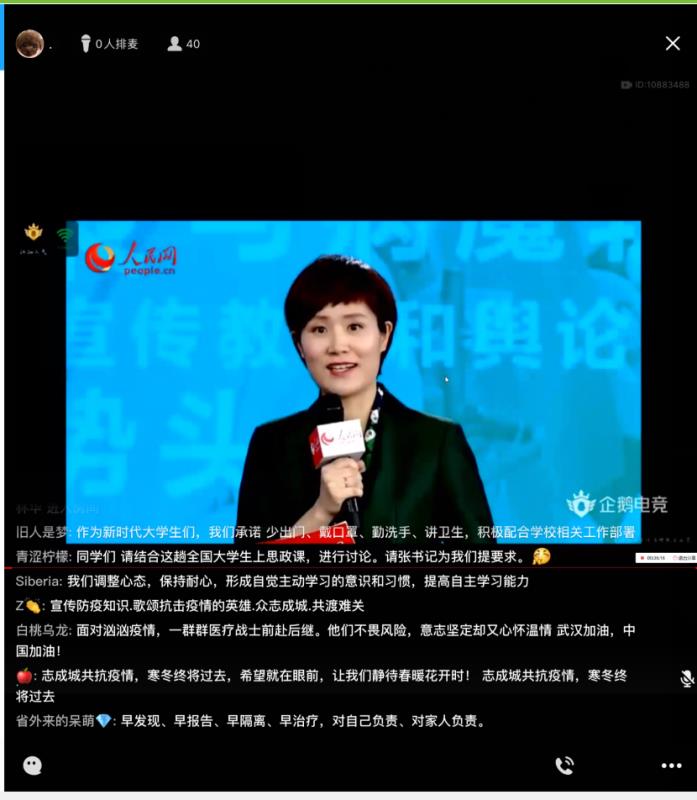
Task: Tap the phone call icon
Action: click(x=565, y=766)
